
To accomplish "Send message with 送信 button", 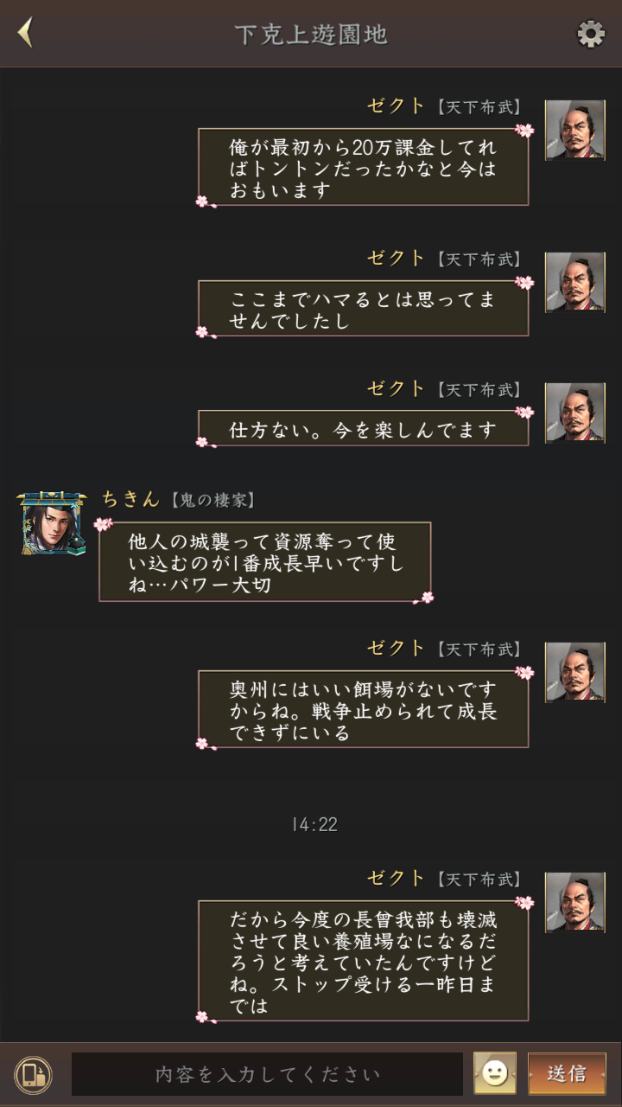I will [x=567, y=1073].
